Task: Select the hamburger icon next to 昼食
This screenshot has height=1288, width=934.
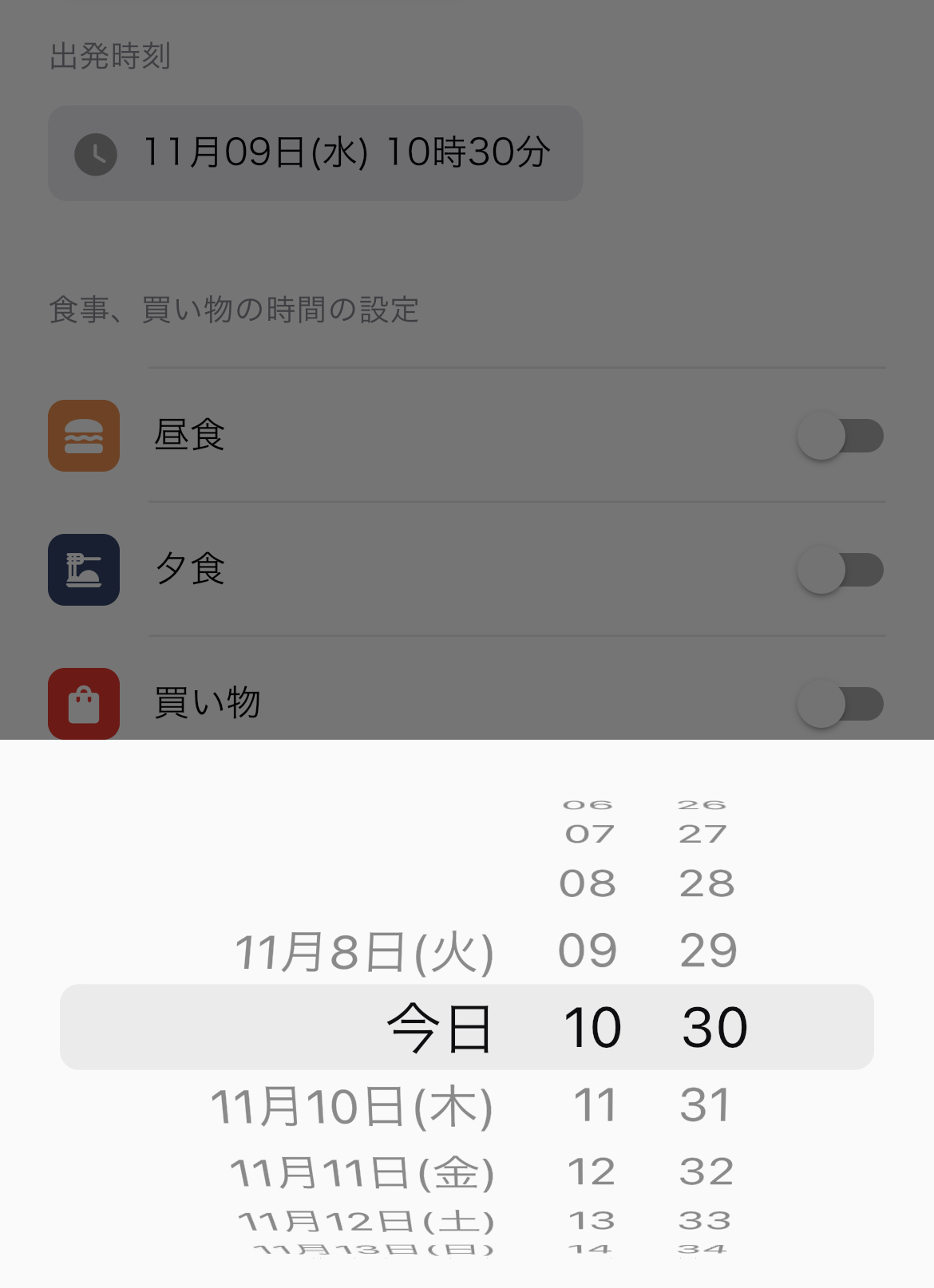Action: [x=83, y=436]
